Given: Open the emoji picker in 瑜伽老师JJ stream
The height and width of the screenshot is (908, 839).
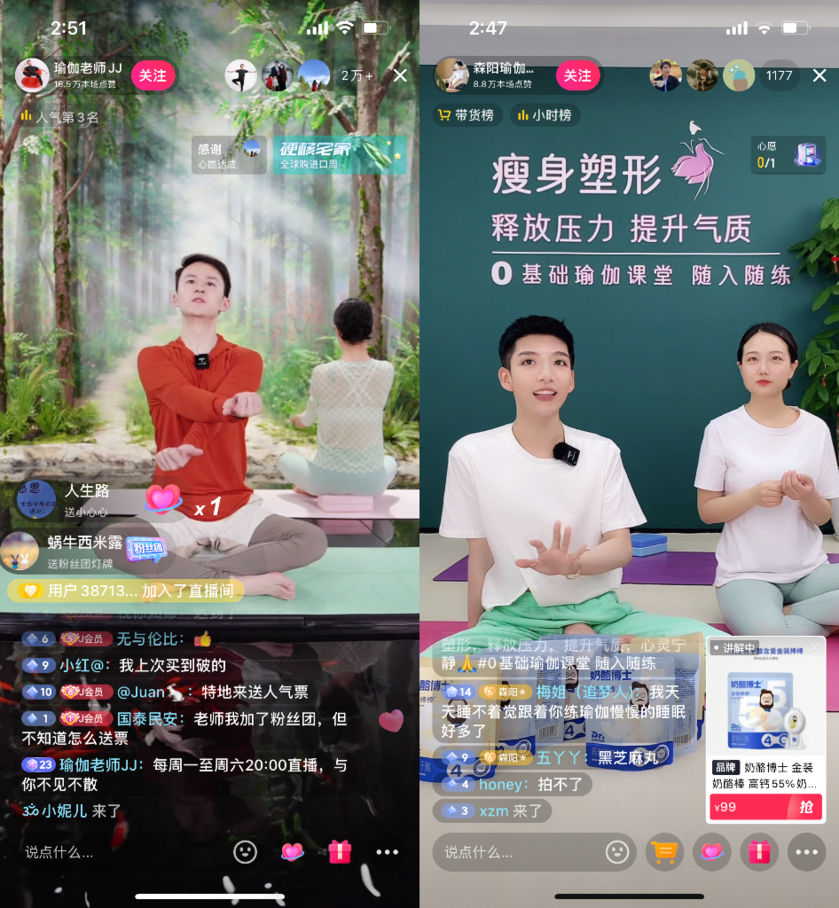Looking at the screenshot, I should [245, 852].
